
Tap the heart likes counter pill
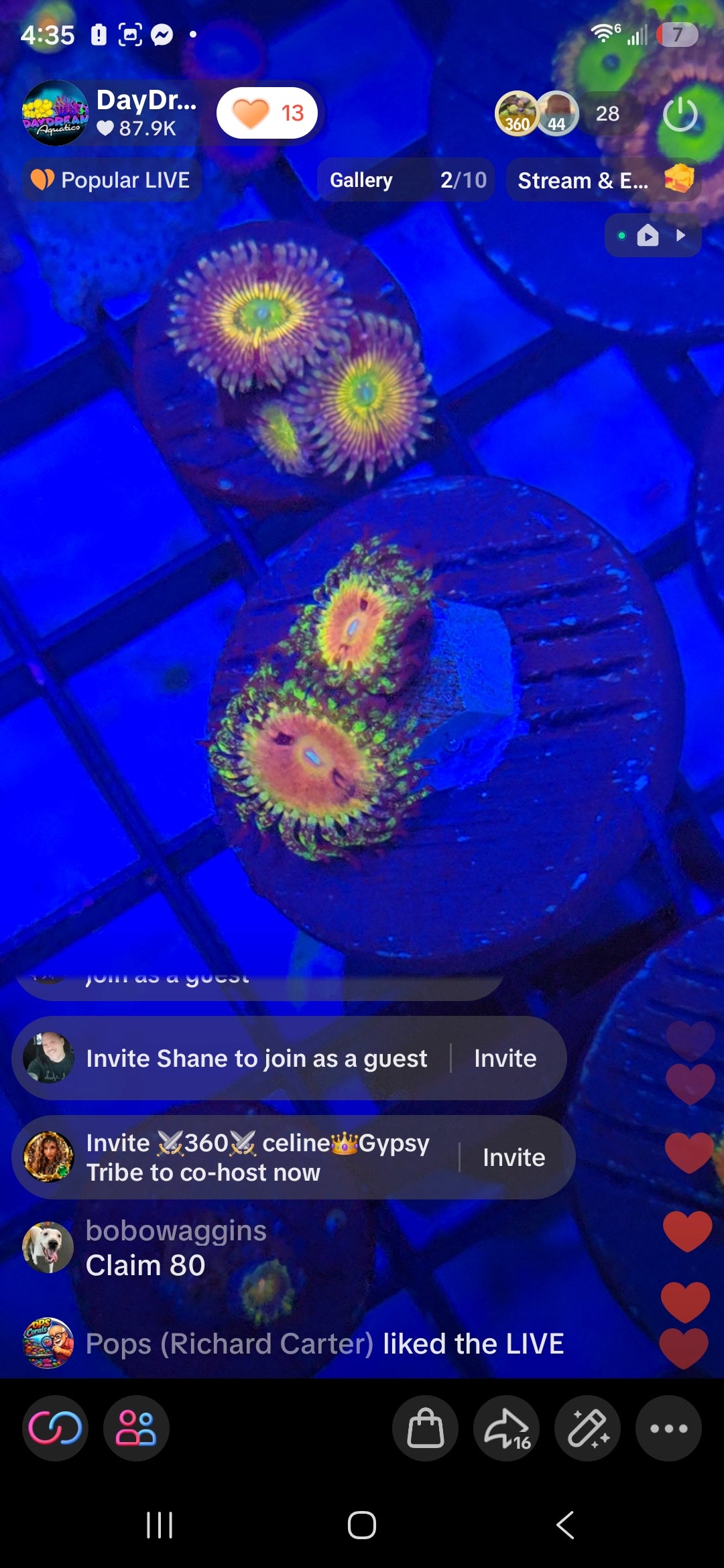(x=267, y=113)
